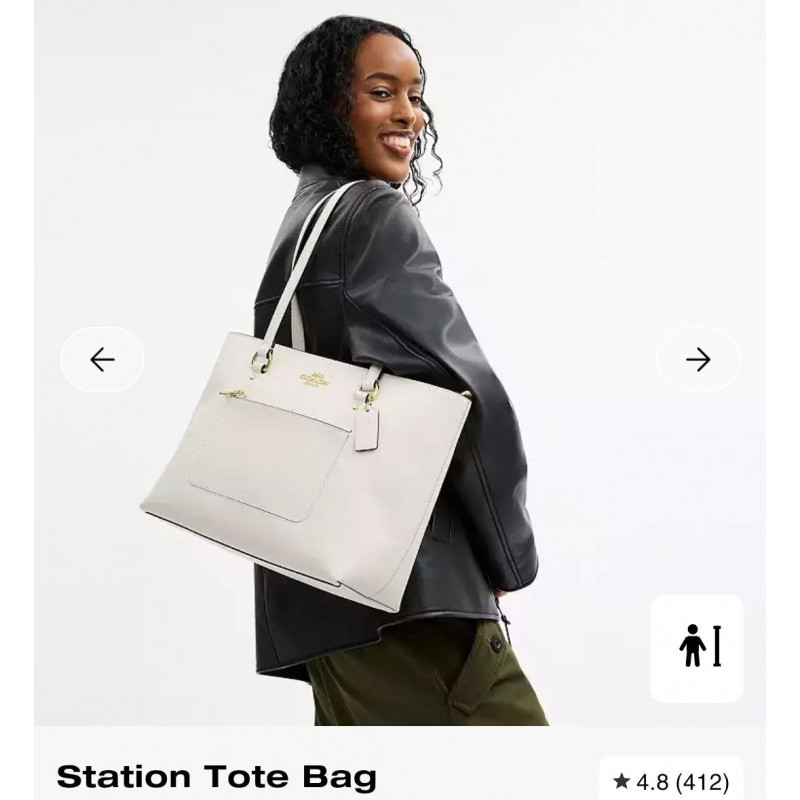Open the 4.8 star reviews (412)

point(670,781)
